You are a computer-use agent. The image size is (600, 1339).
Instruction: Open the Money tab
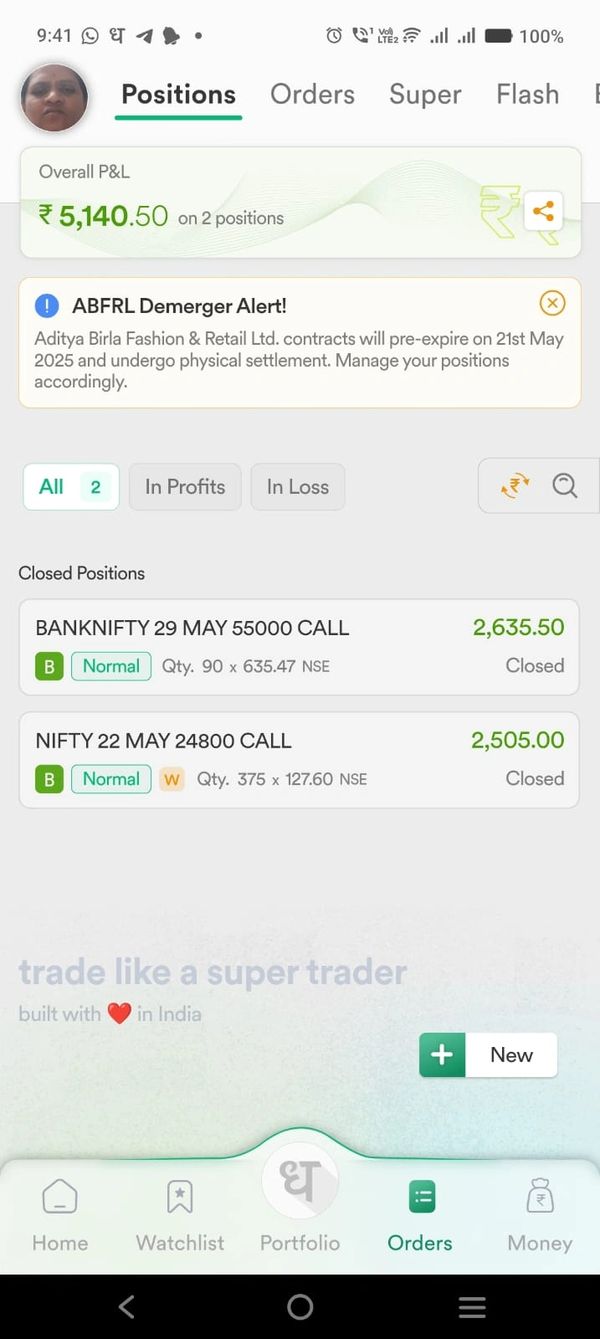(x=540, y=1215)
